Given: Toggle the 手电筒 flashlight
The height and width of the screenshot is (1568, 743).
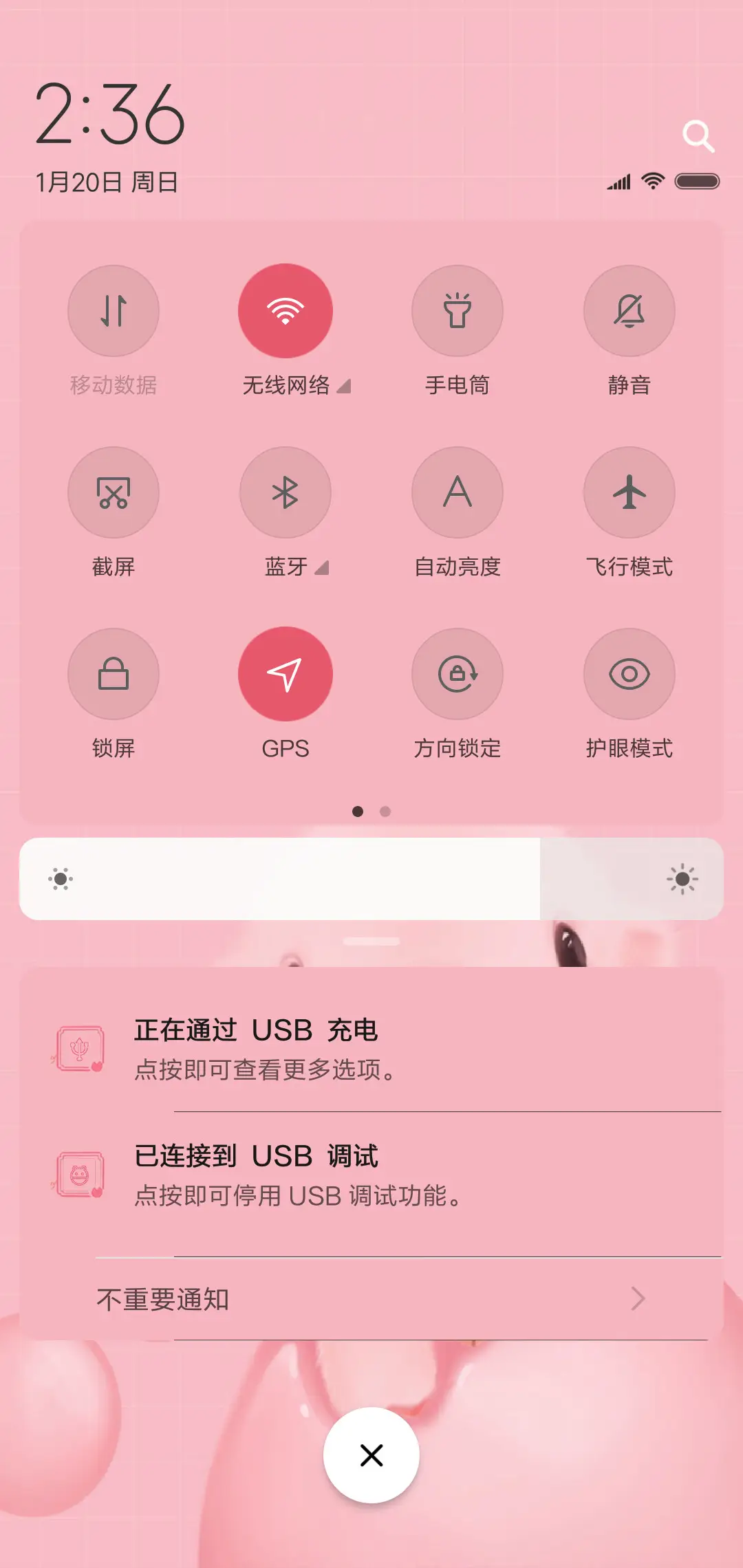Looking at the screenshot, I should click(457, 311).
